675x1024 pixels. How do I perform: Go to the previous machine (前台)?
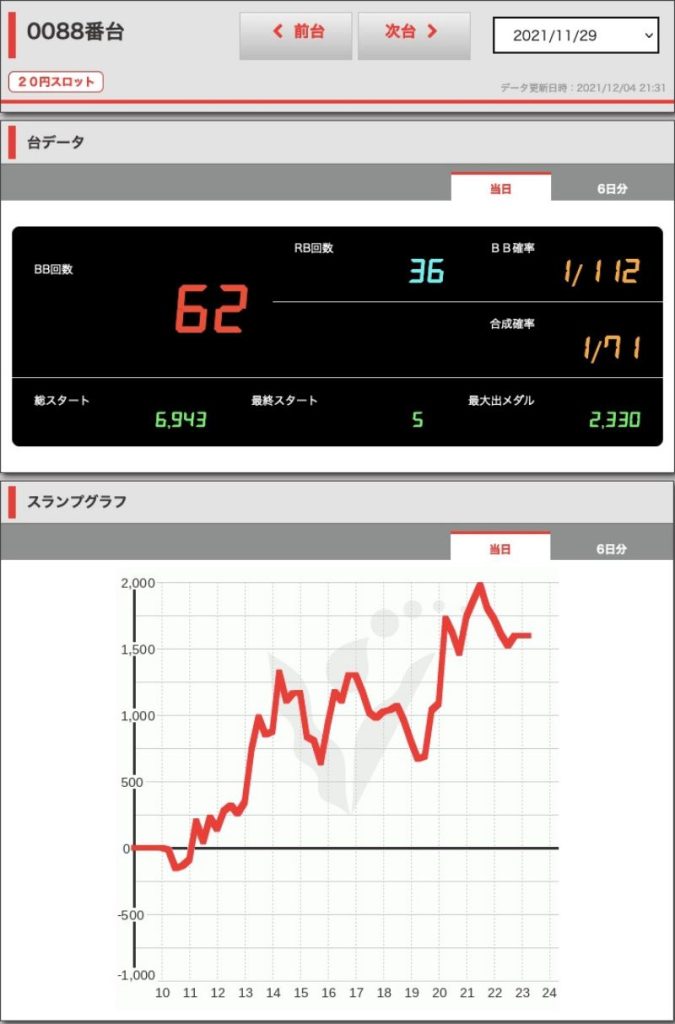296,35
